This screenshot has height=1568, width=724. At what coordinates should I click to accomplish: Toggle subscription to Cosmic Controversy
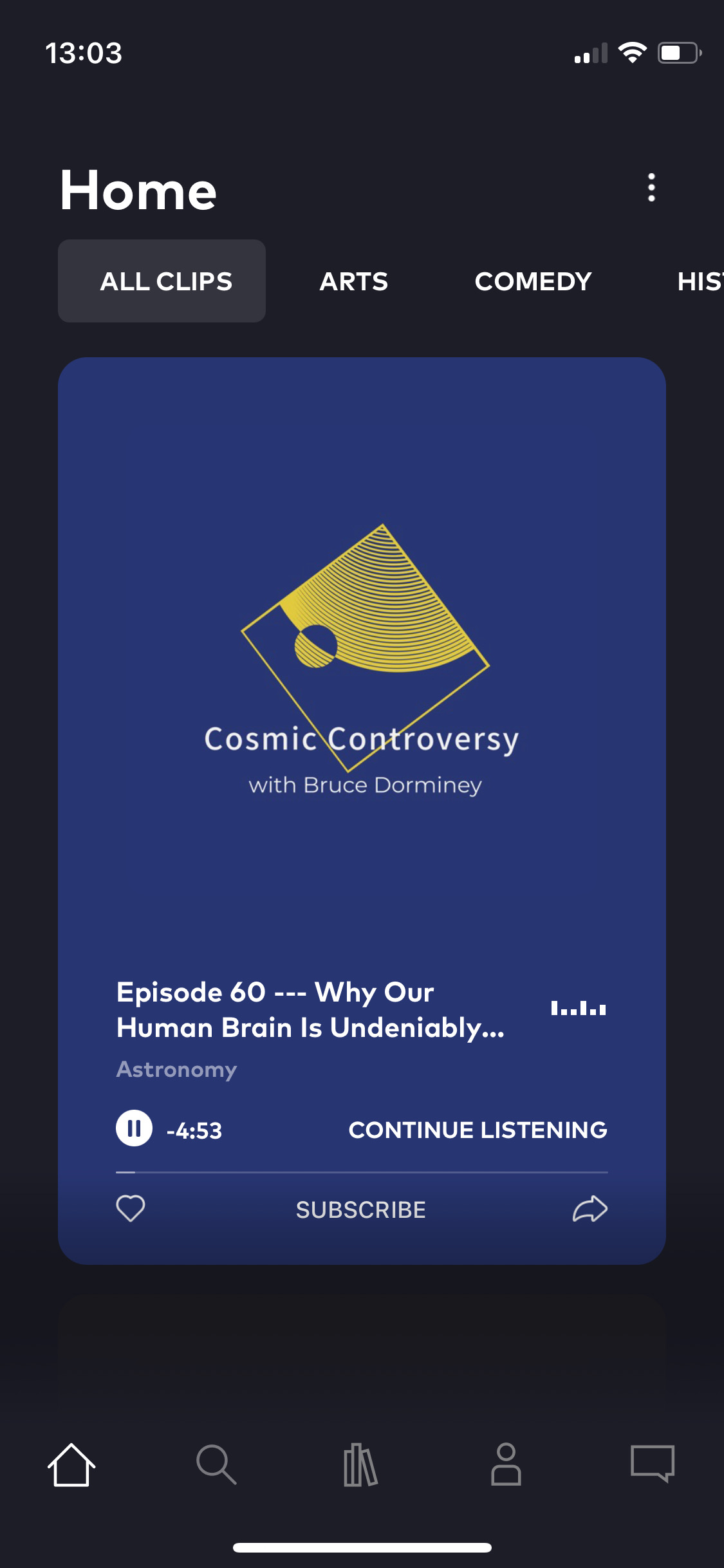click(x=361, y=1209)
